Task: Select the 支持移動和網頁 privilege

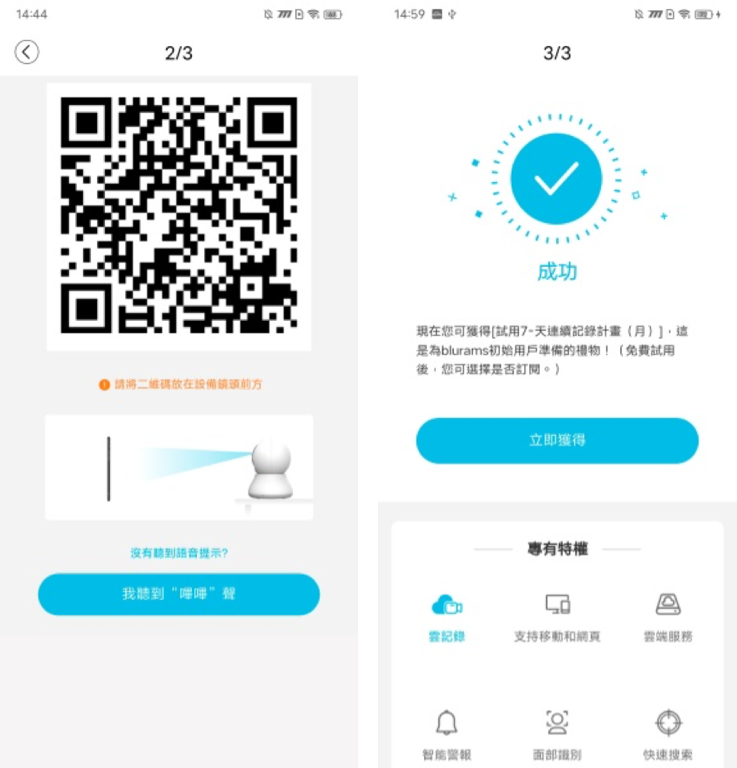Action: coord(557,615)
